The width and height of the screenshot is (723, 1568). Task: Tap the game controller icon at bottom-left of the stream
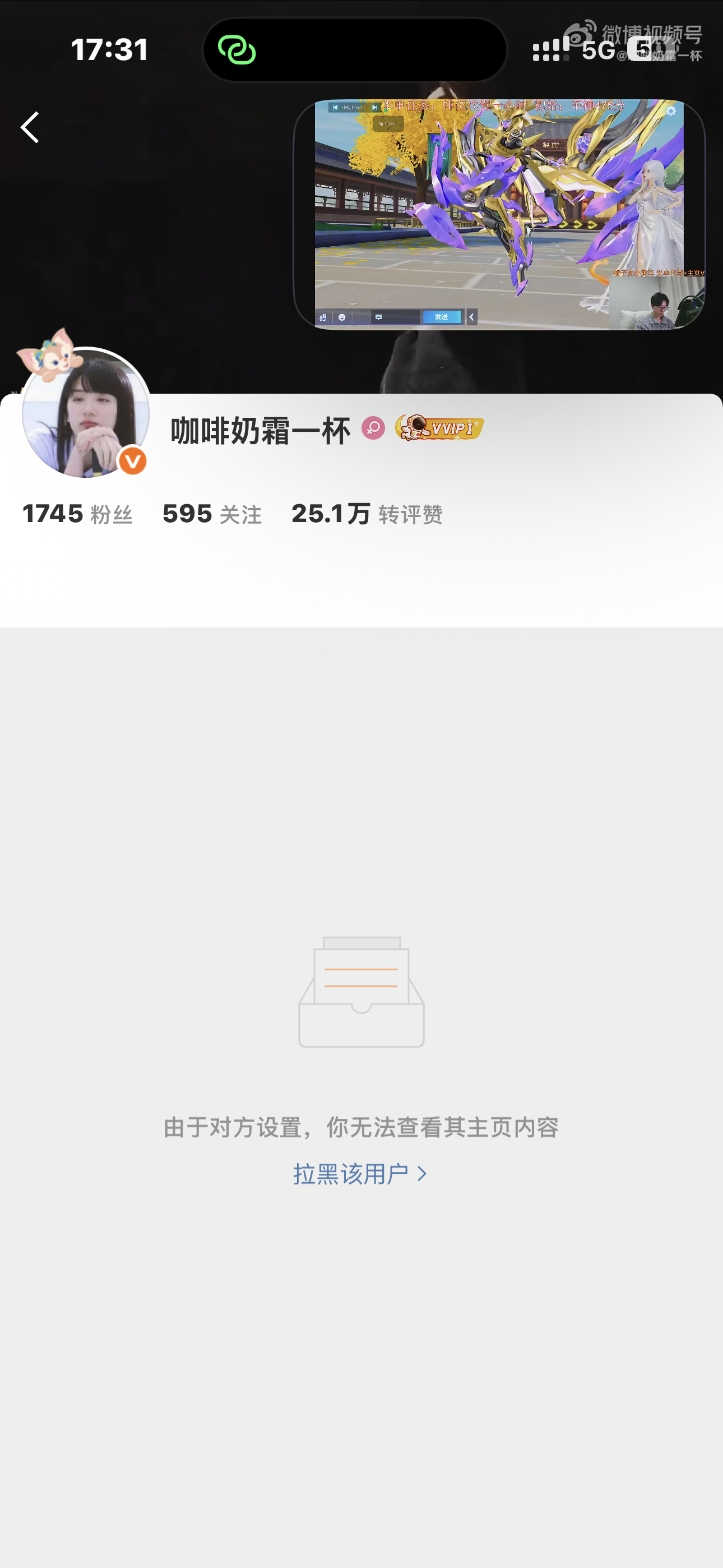[325, 317]
